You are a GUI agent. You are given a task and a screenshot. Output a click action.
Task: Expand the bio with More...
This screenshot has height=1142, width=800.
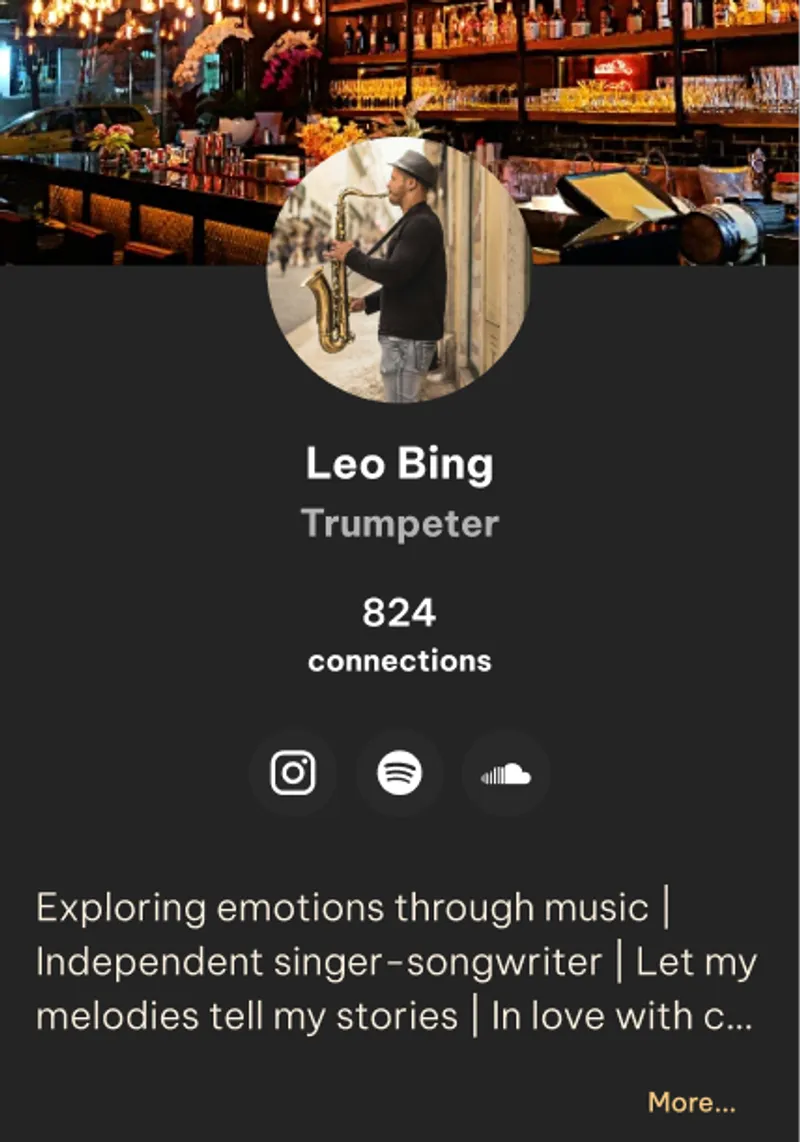tap(691, 1103)
